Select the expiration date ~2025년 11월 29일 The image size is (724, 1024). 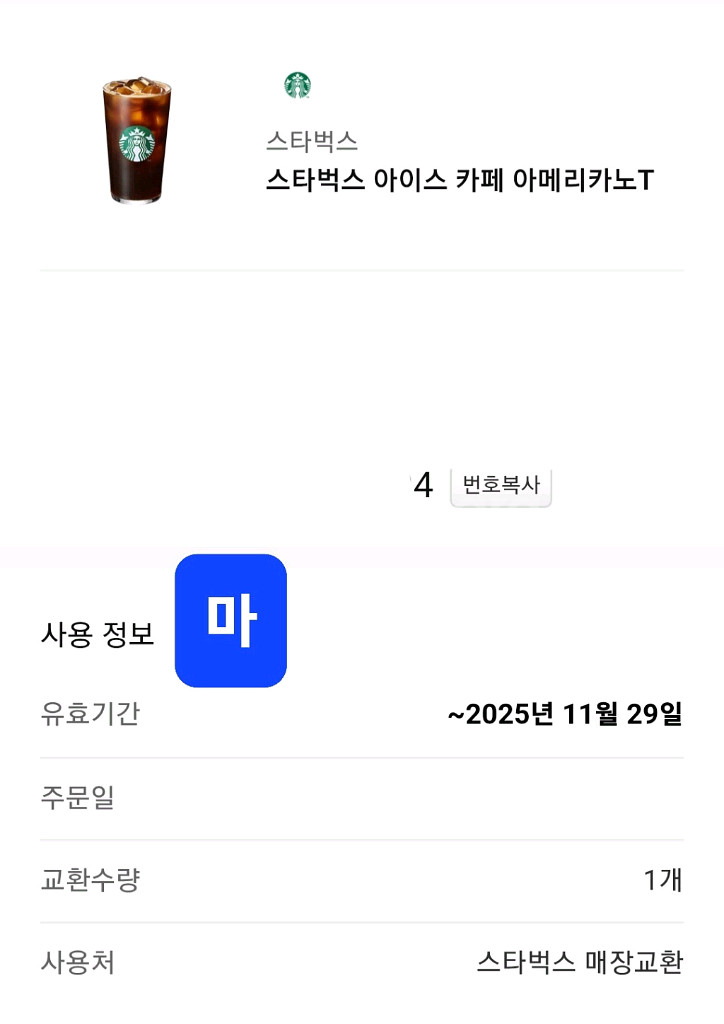[x=565, y=713]
